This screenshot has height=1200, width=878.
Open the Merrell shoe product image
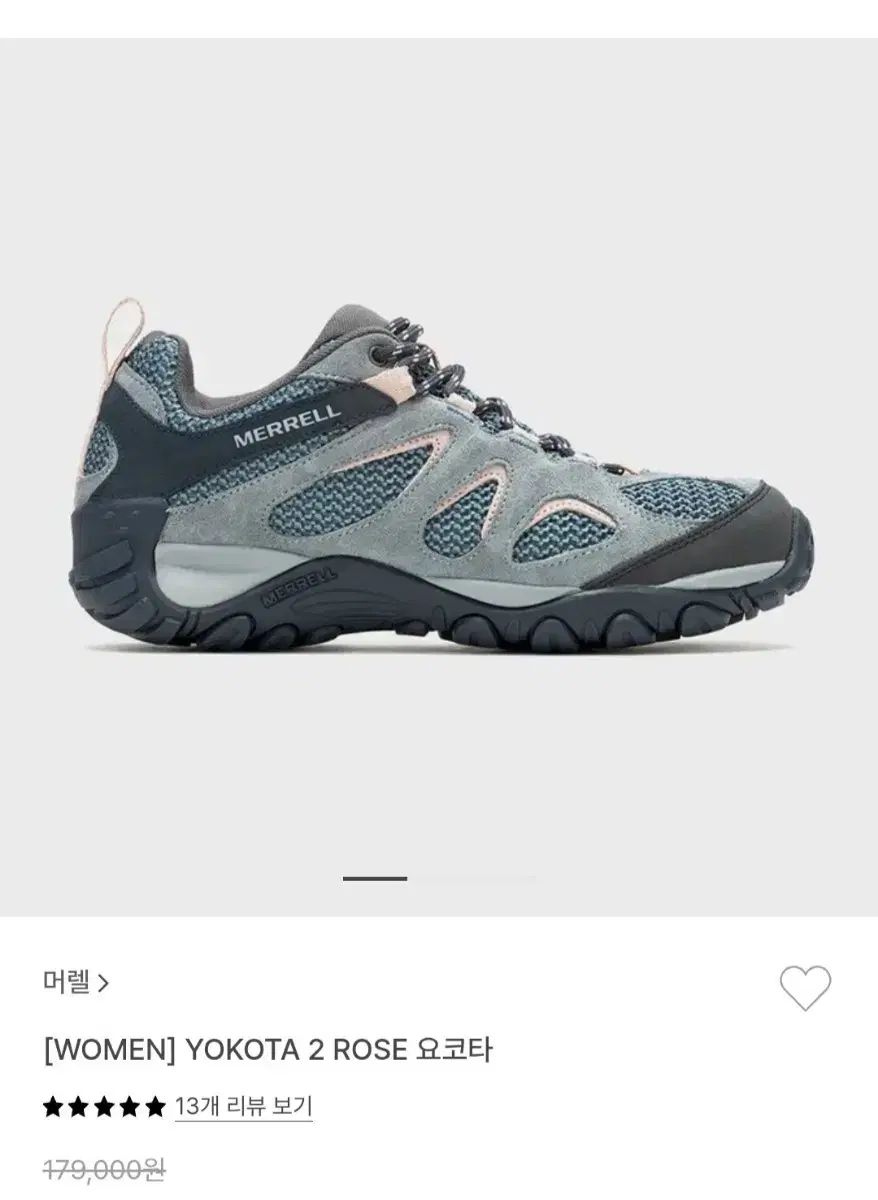click(440, 480)
